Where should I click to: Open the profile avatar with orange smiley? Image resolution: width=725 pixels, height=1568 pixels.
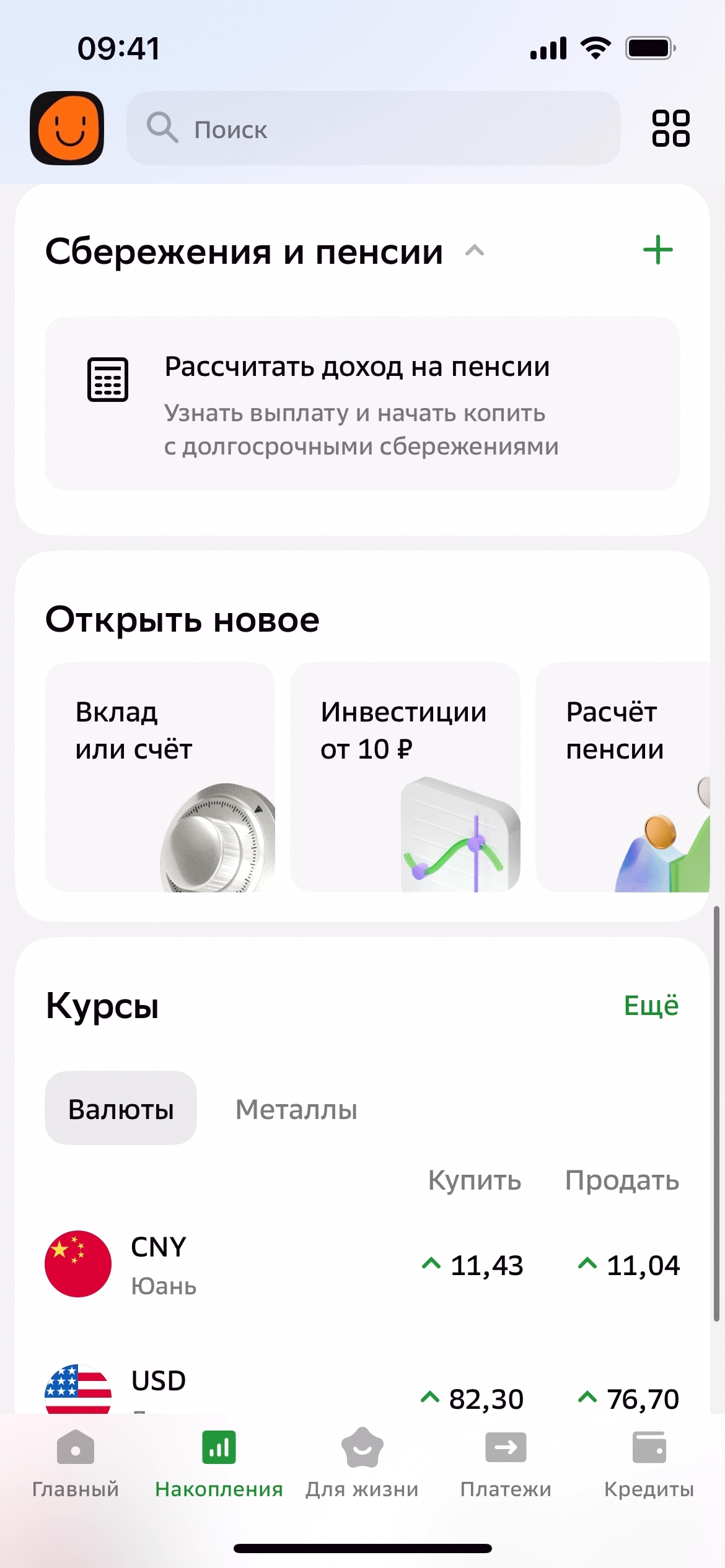pos(67,128)
